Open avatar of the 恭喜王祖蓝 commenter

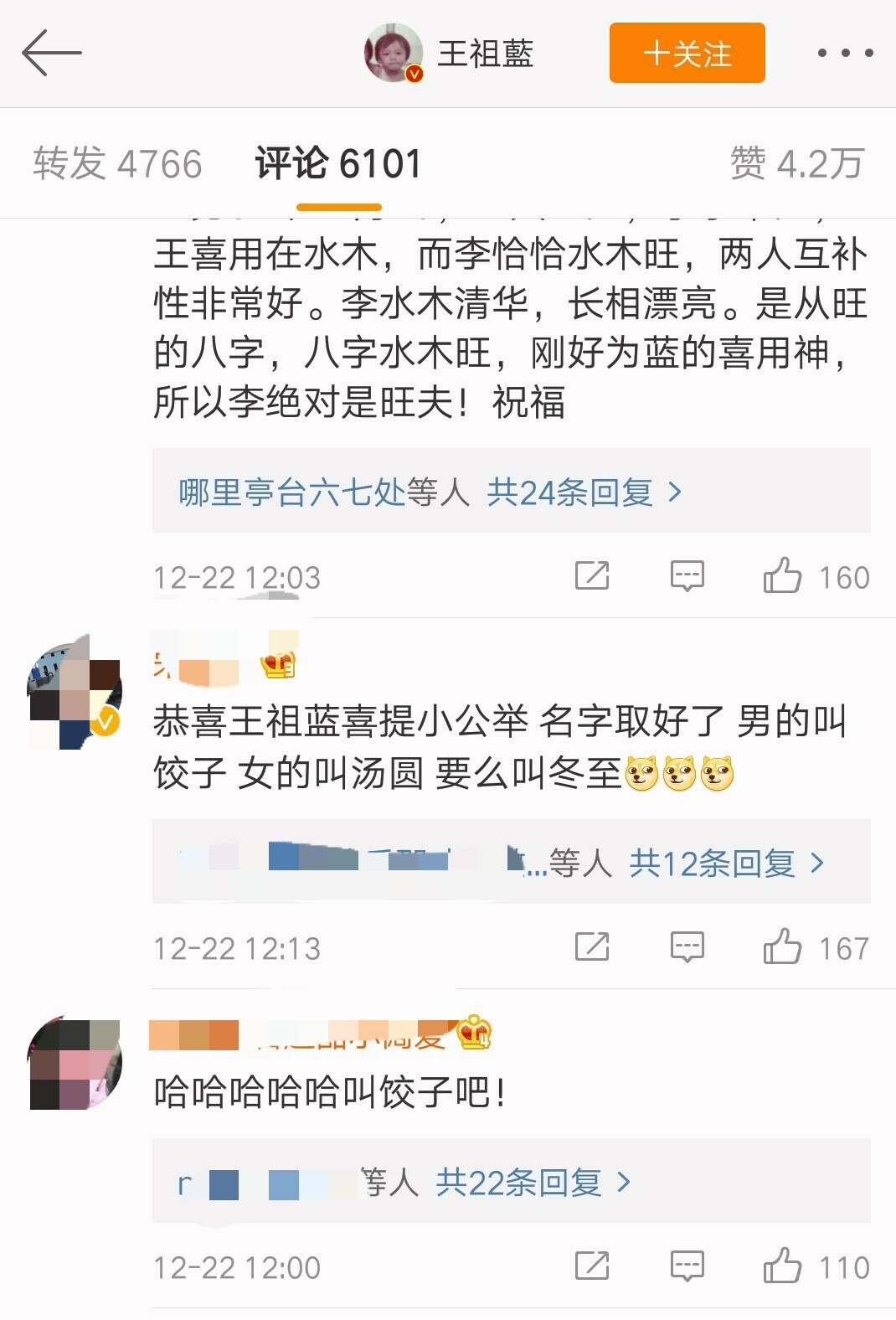click(x=75, y=695)
